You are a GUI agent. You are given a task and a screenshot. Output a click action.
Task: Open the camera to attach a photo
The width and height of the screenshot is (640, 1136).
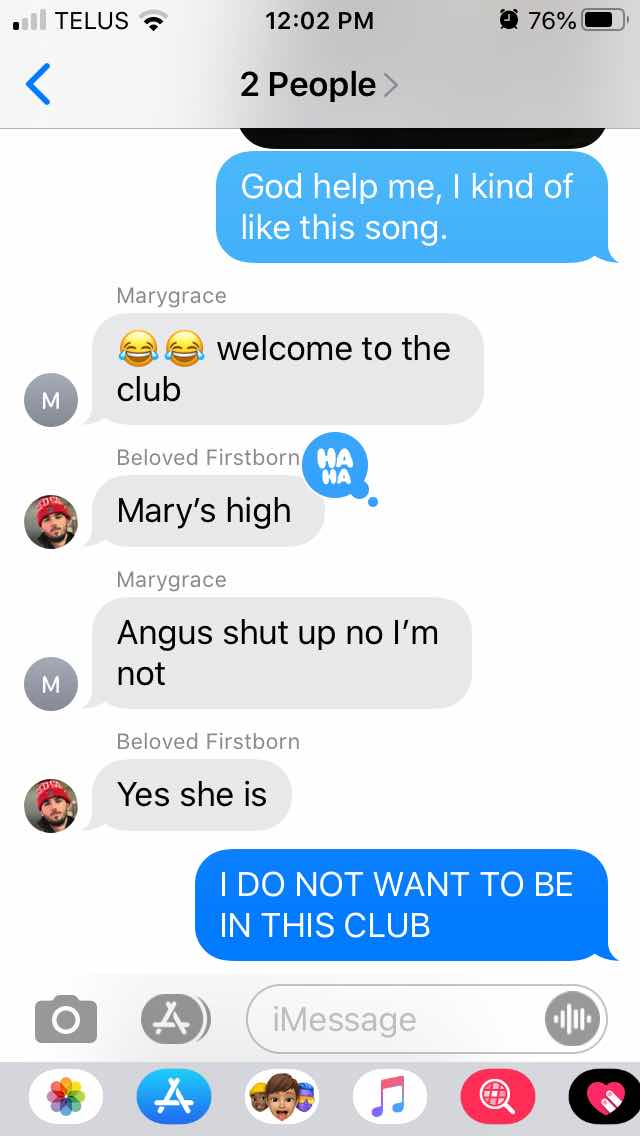66,1019
